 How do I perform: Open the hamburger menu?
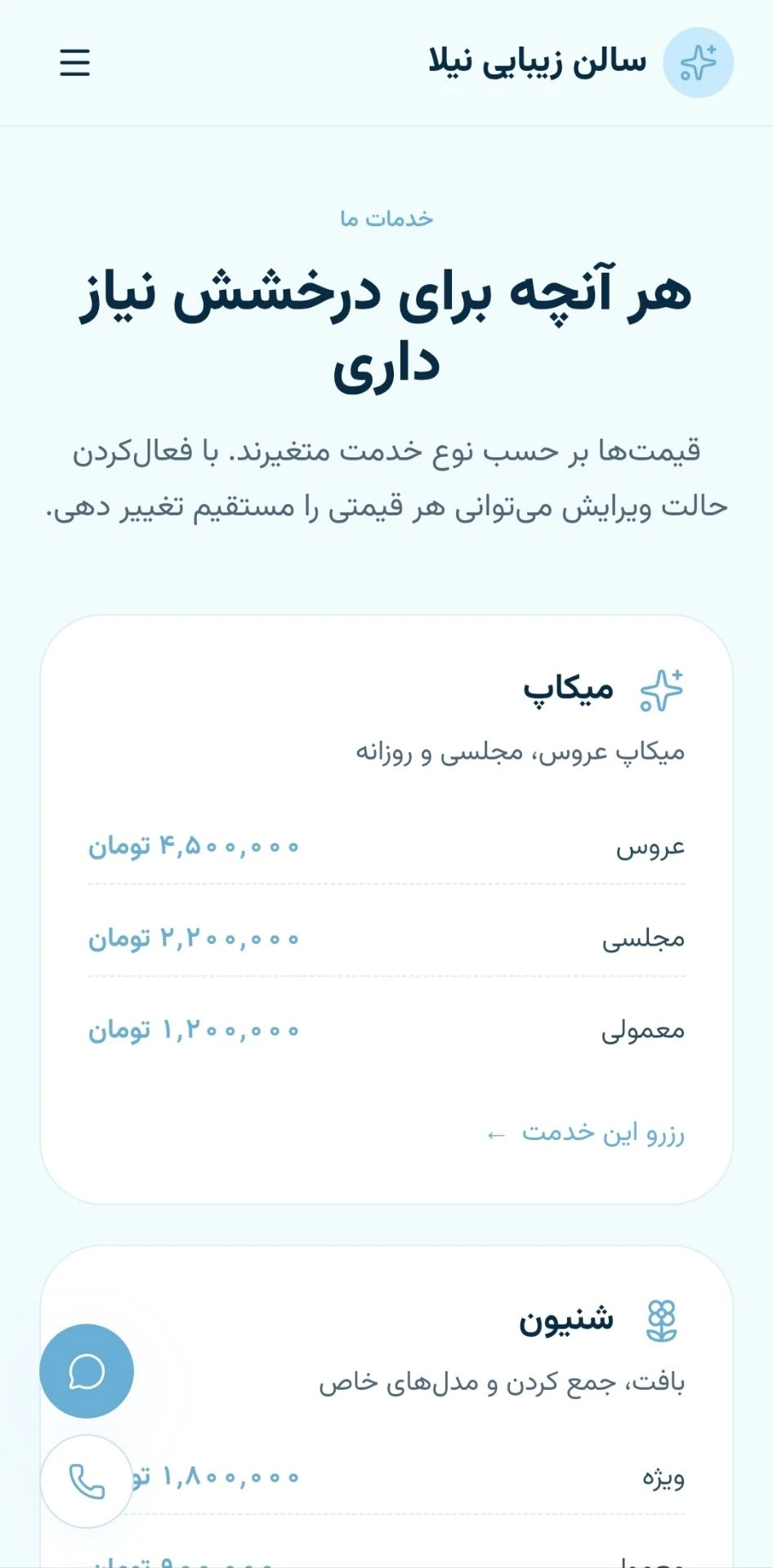pos(74,63)
